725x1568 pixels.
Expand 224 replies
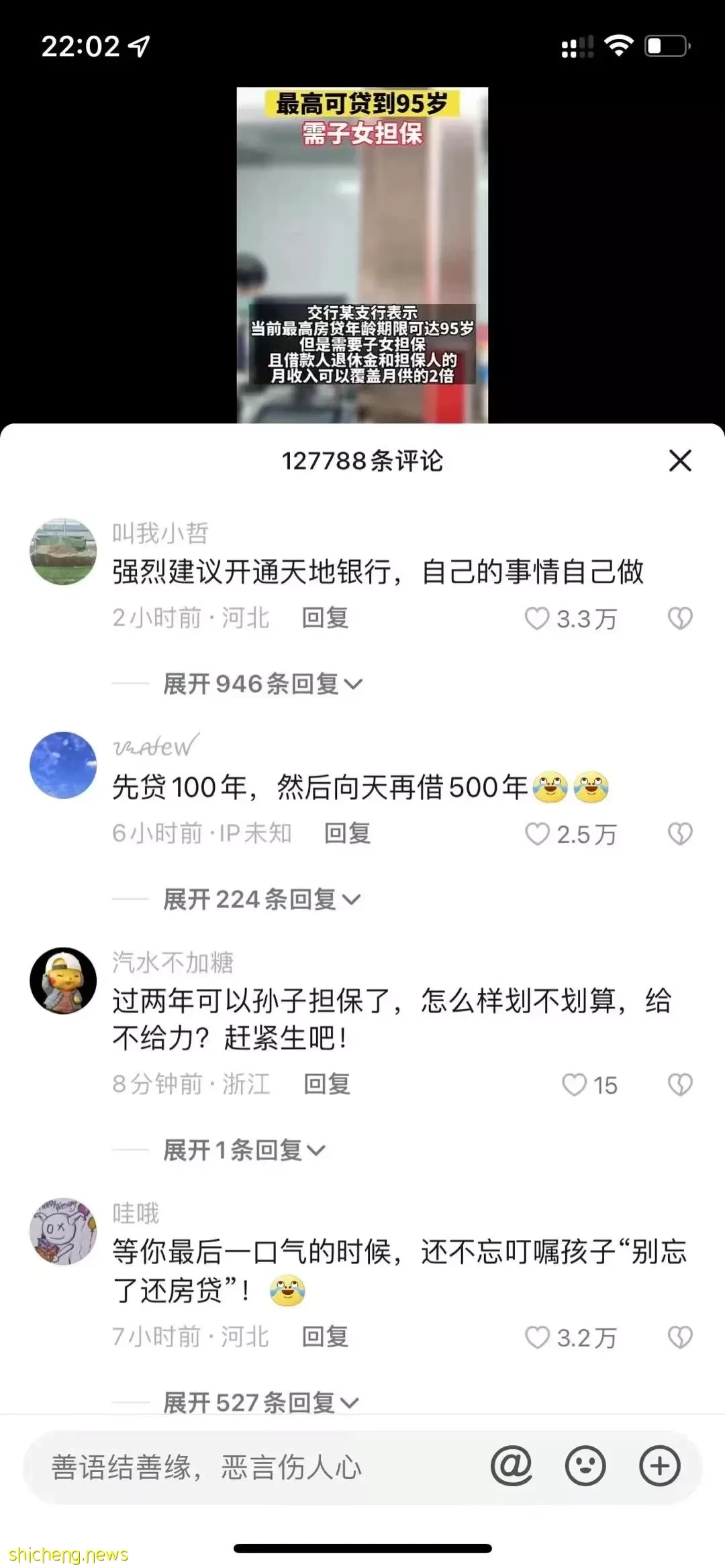click(x=262, y=899)
